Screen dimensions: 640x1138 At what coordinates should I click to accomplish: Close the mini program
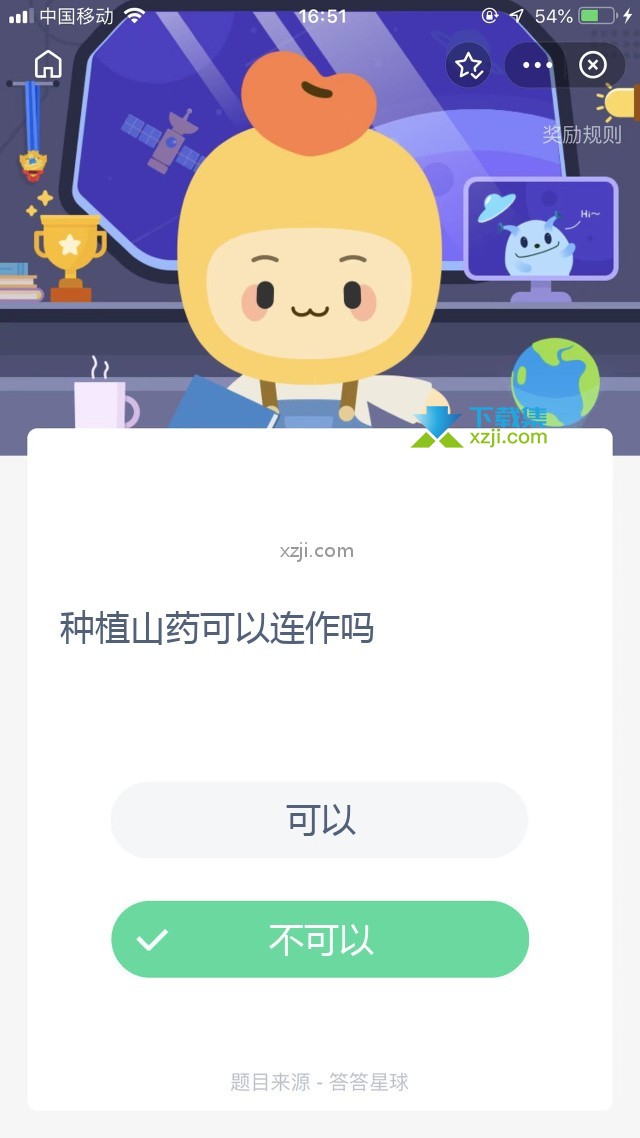pyautogui.click(x=593, y=66)
